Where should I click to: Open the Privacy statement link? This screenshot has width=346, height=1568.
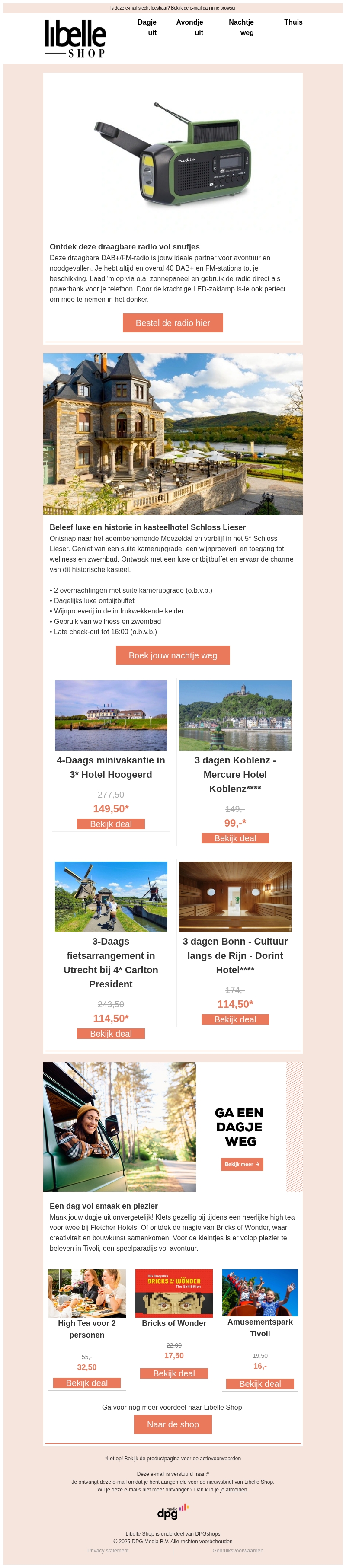108,1550
